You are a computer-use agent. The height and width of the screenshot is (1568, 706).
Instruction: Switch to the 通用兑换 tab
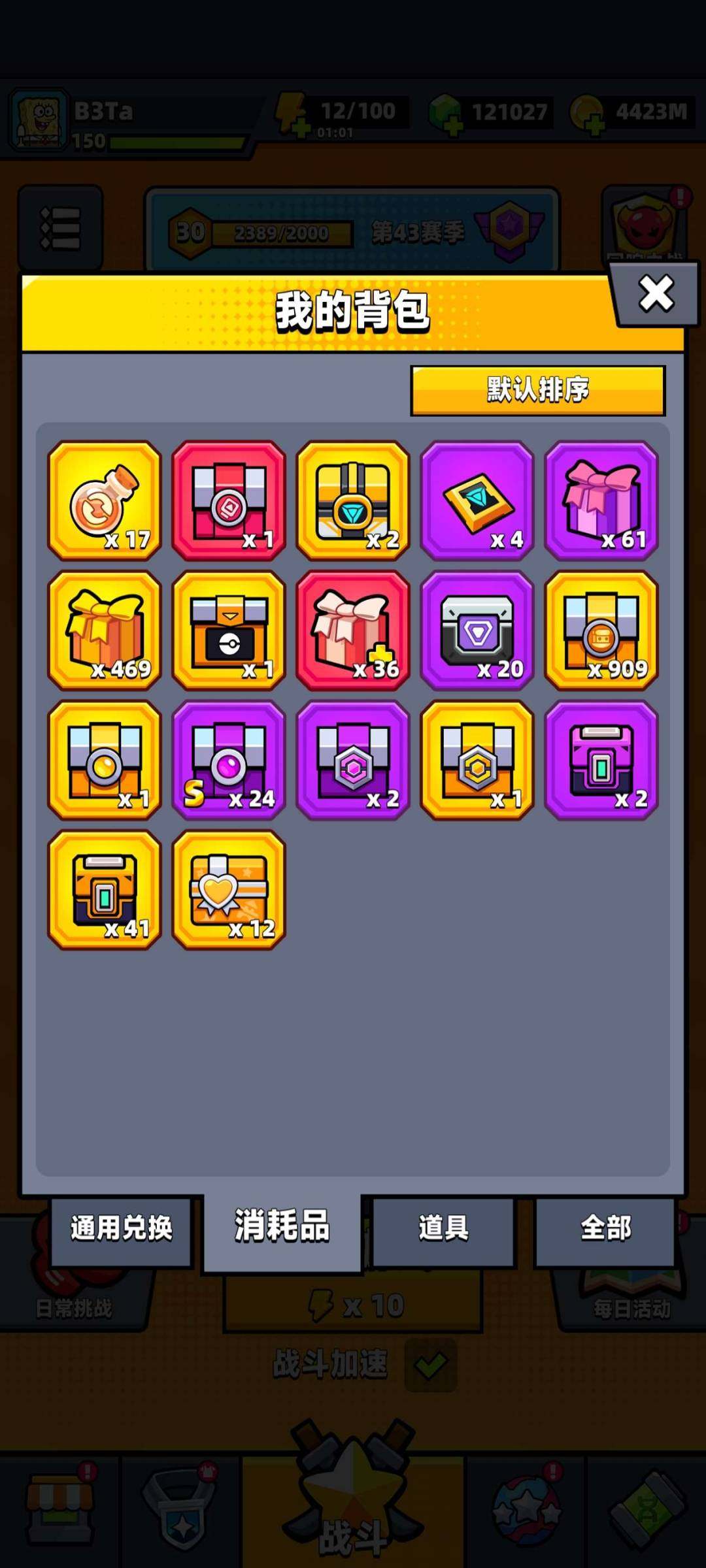(x=122, y=1228)
